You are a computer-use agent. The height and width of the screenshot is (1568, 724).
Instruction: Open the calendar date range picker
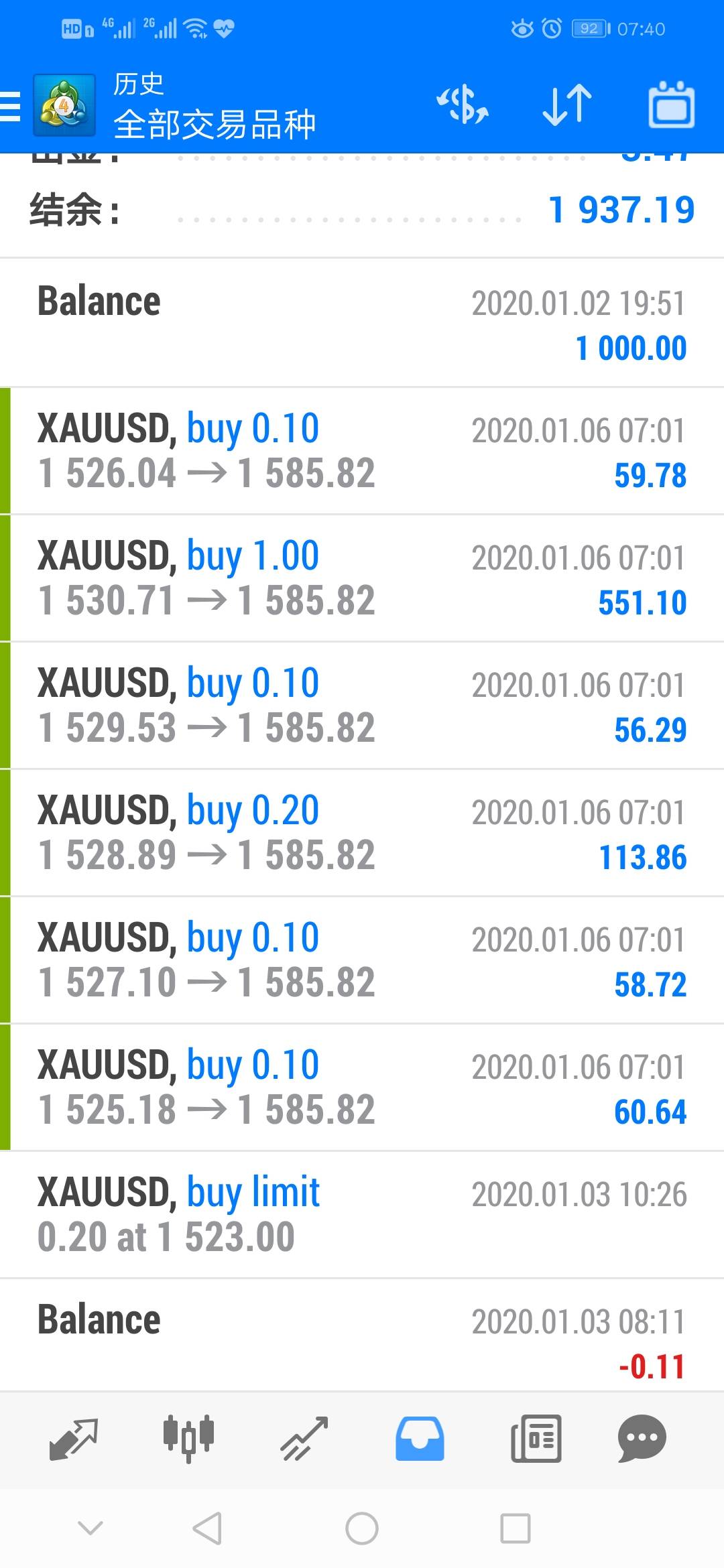[x=672, y=105]
